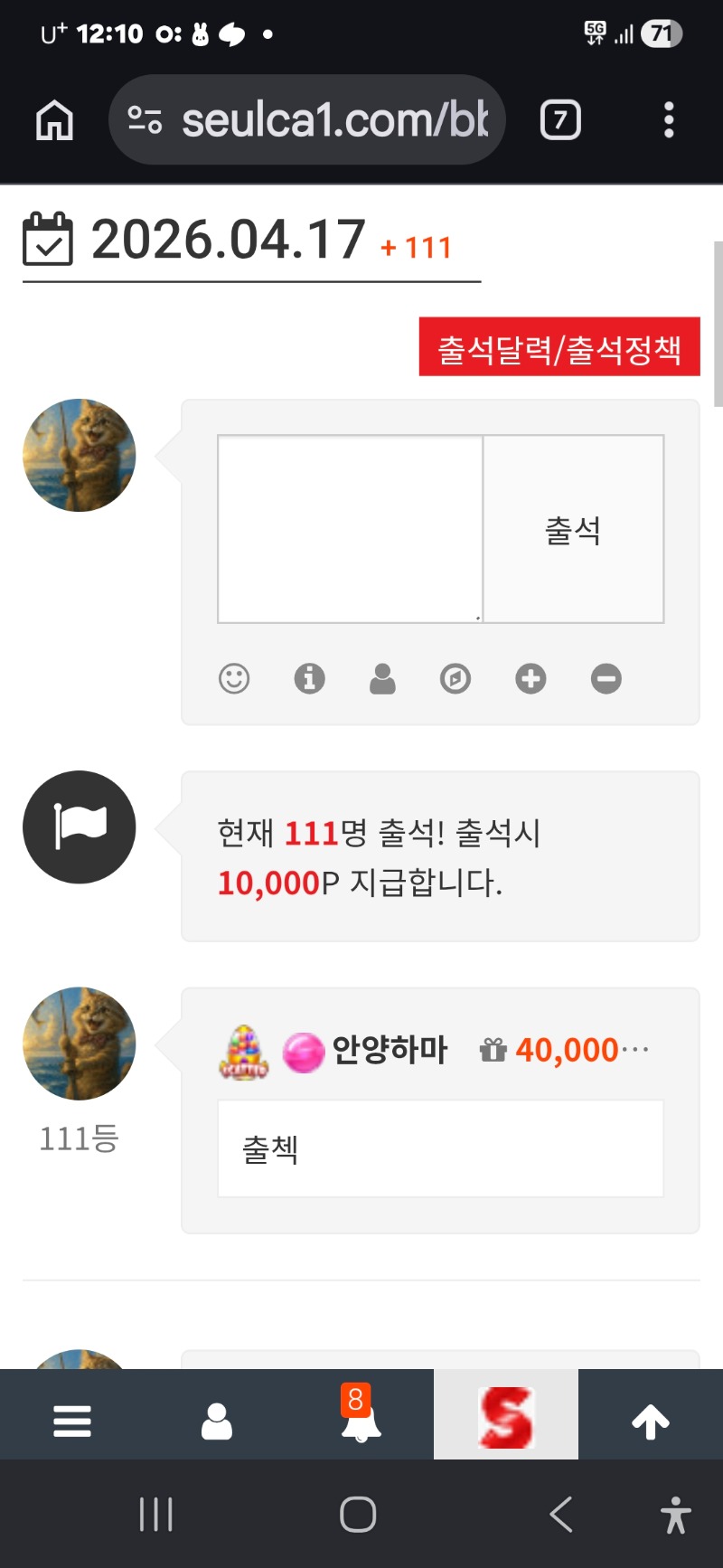Open 출석달력/출석정책 page

tap(559, 347)
